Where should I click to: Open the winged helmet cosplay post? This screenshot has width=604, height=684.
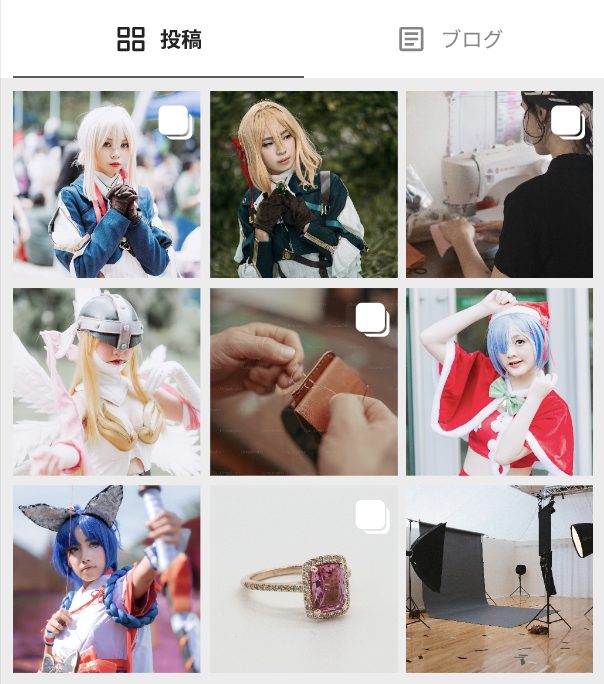[x=106, y=382]
